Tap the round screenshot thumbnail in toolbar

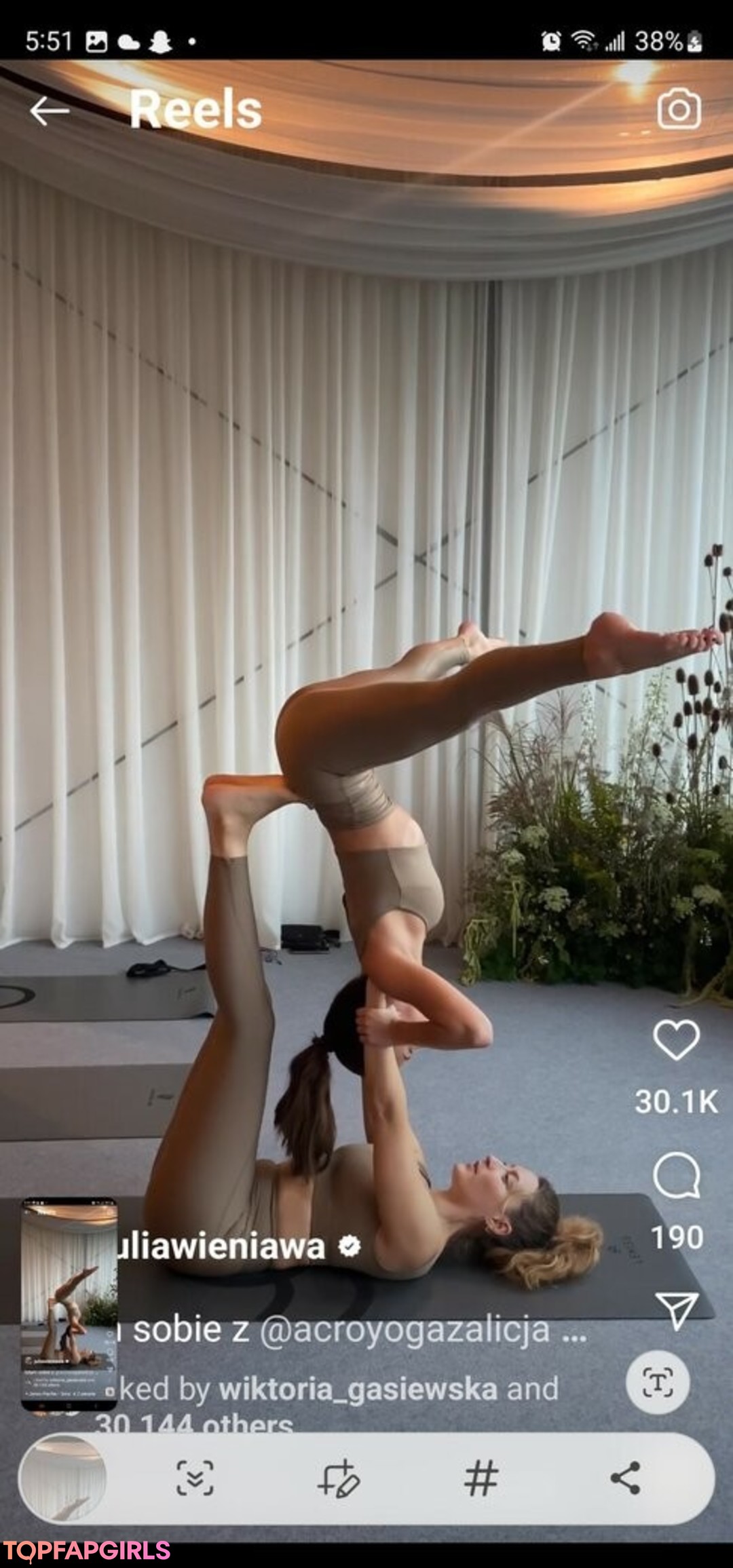click(x=62, y=1478)
